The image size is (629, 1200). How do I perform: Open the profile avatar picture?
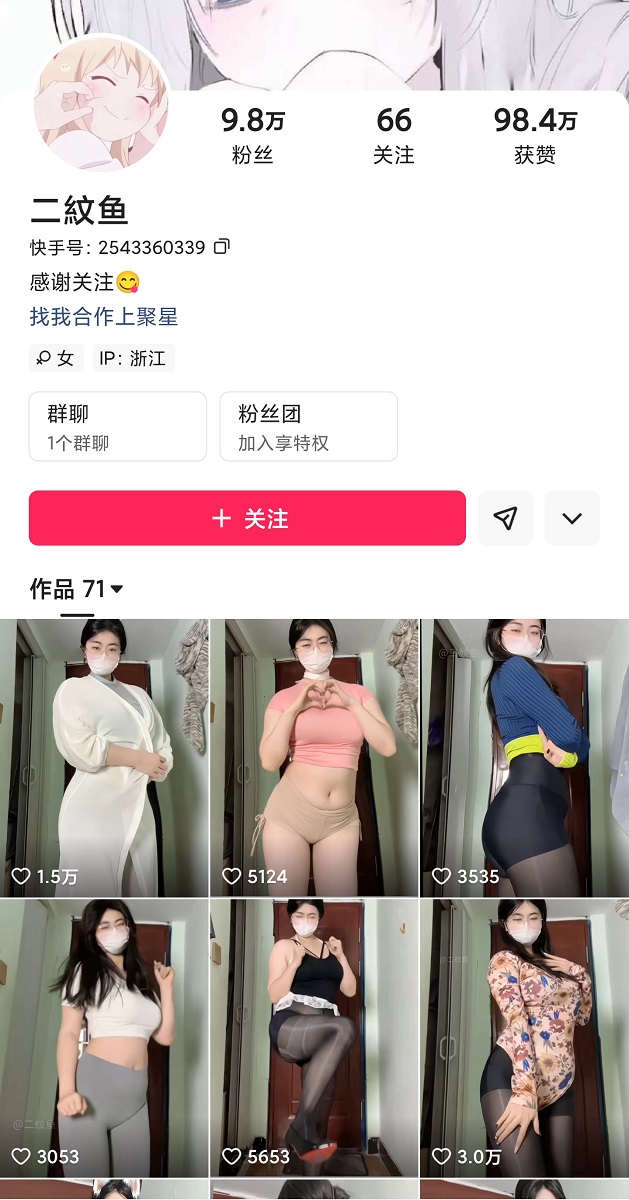tap(102, 105)
